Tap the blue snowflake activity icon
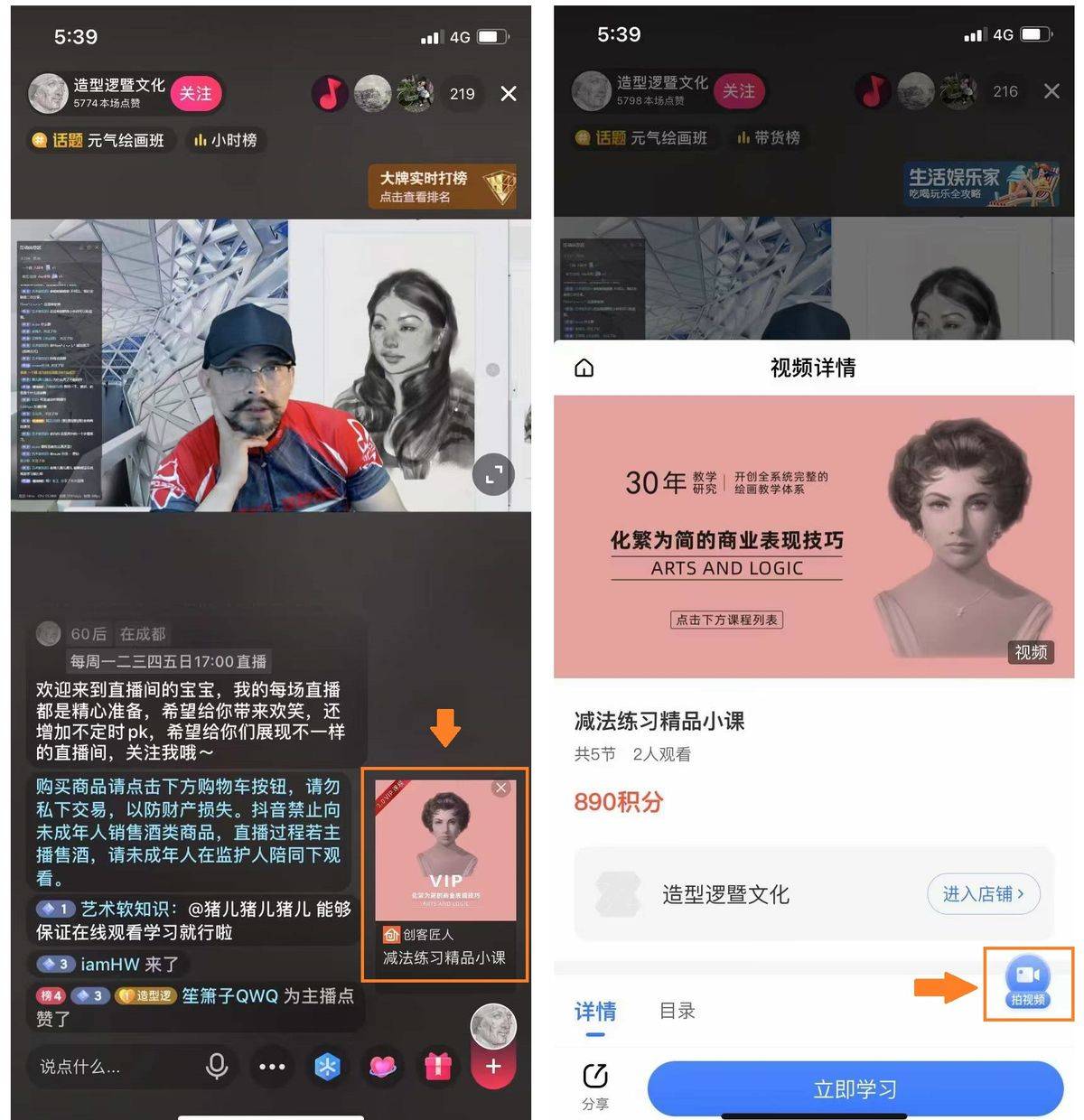Screen dimensions: 1084x1120 [x=326, y=1067]
